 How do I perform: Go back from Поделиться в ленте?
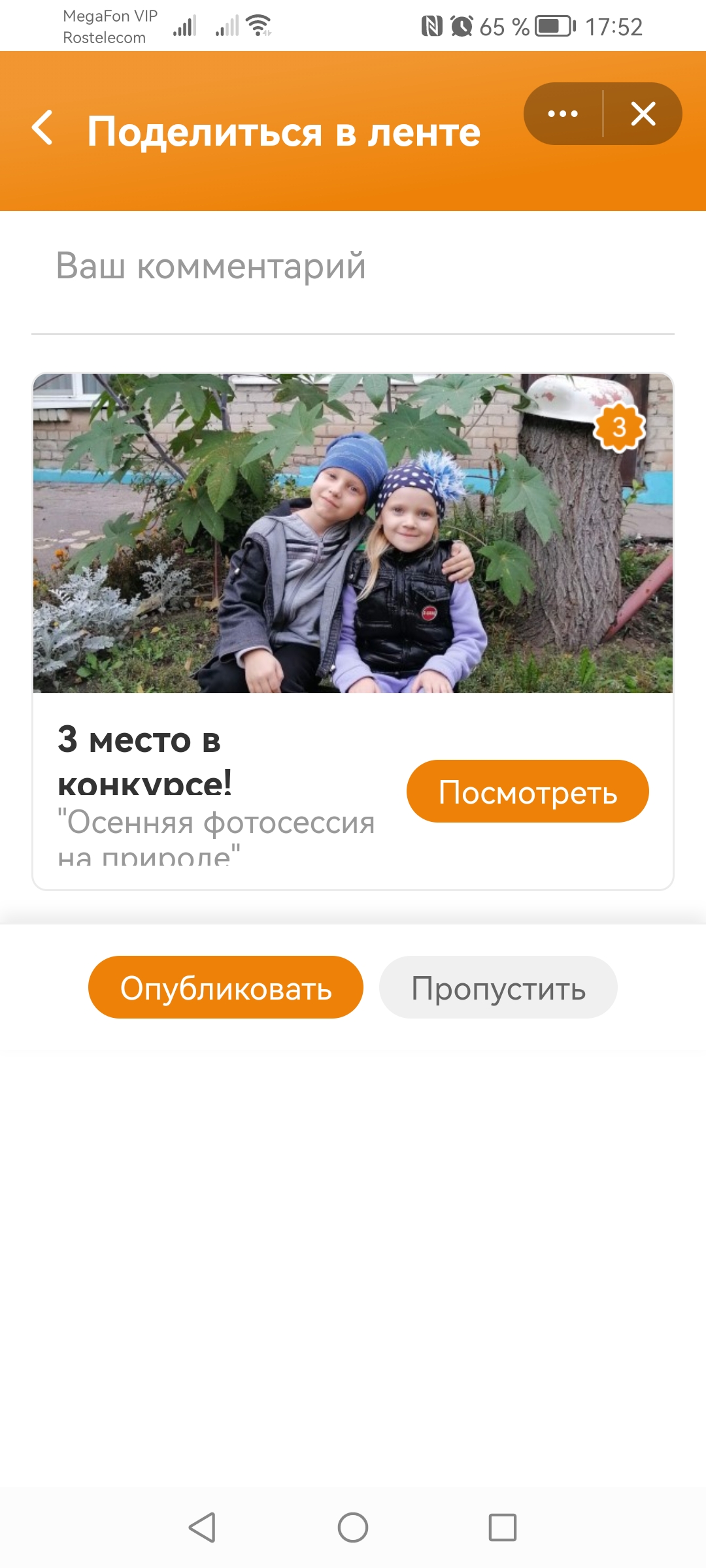tap(43, 128)
